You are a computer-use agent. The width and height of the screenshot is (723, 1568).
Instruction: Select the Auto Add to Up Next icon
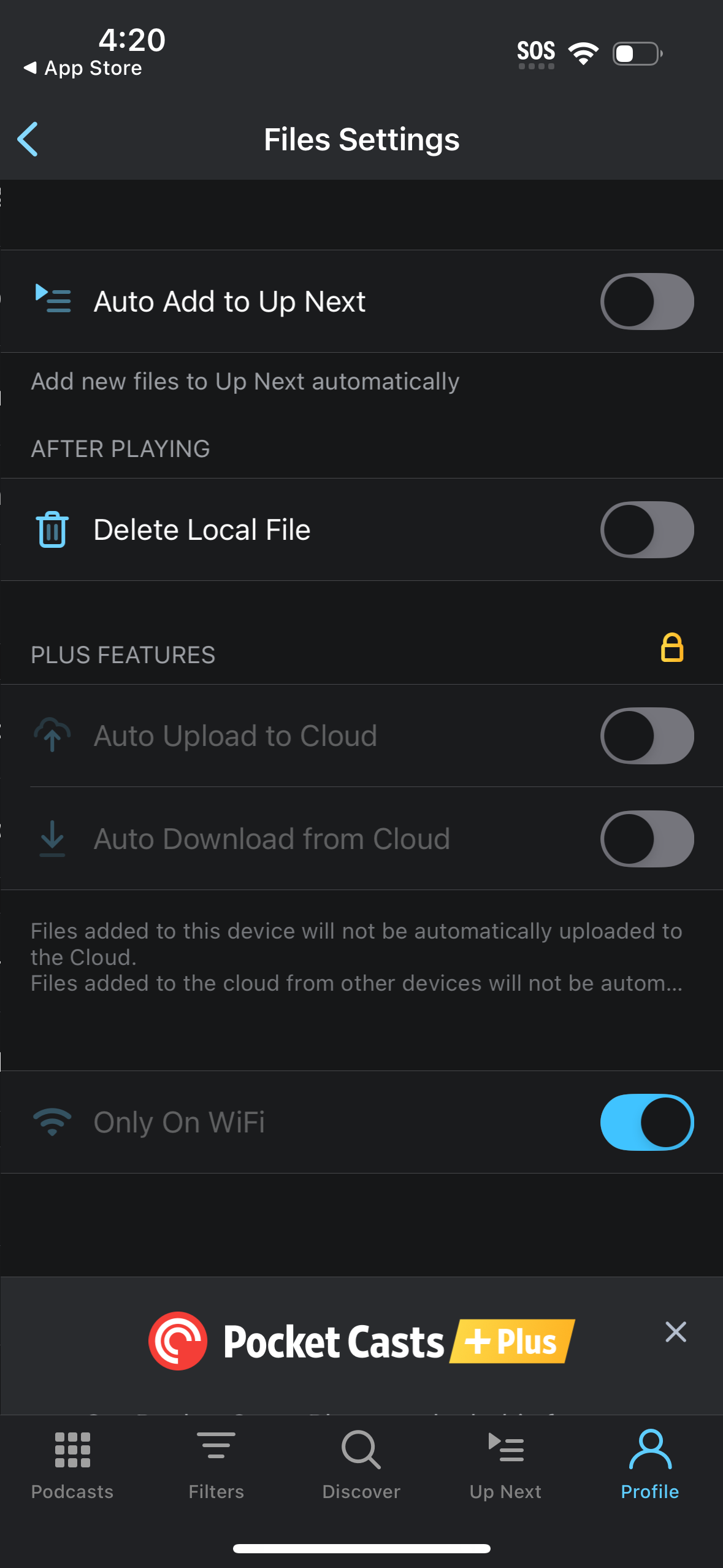(53, 301)
